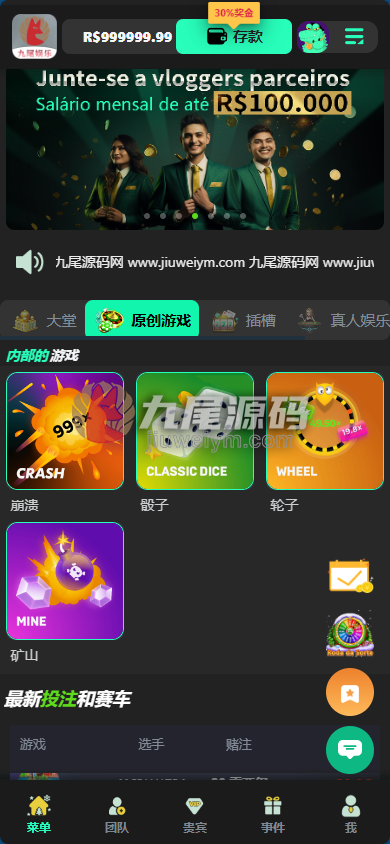The height and width of the screenshot is (844, 390).
Task: Select the 原创游戏 tab
Action: pyautogui.click(x=143, y=320)
